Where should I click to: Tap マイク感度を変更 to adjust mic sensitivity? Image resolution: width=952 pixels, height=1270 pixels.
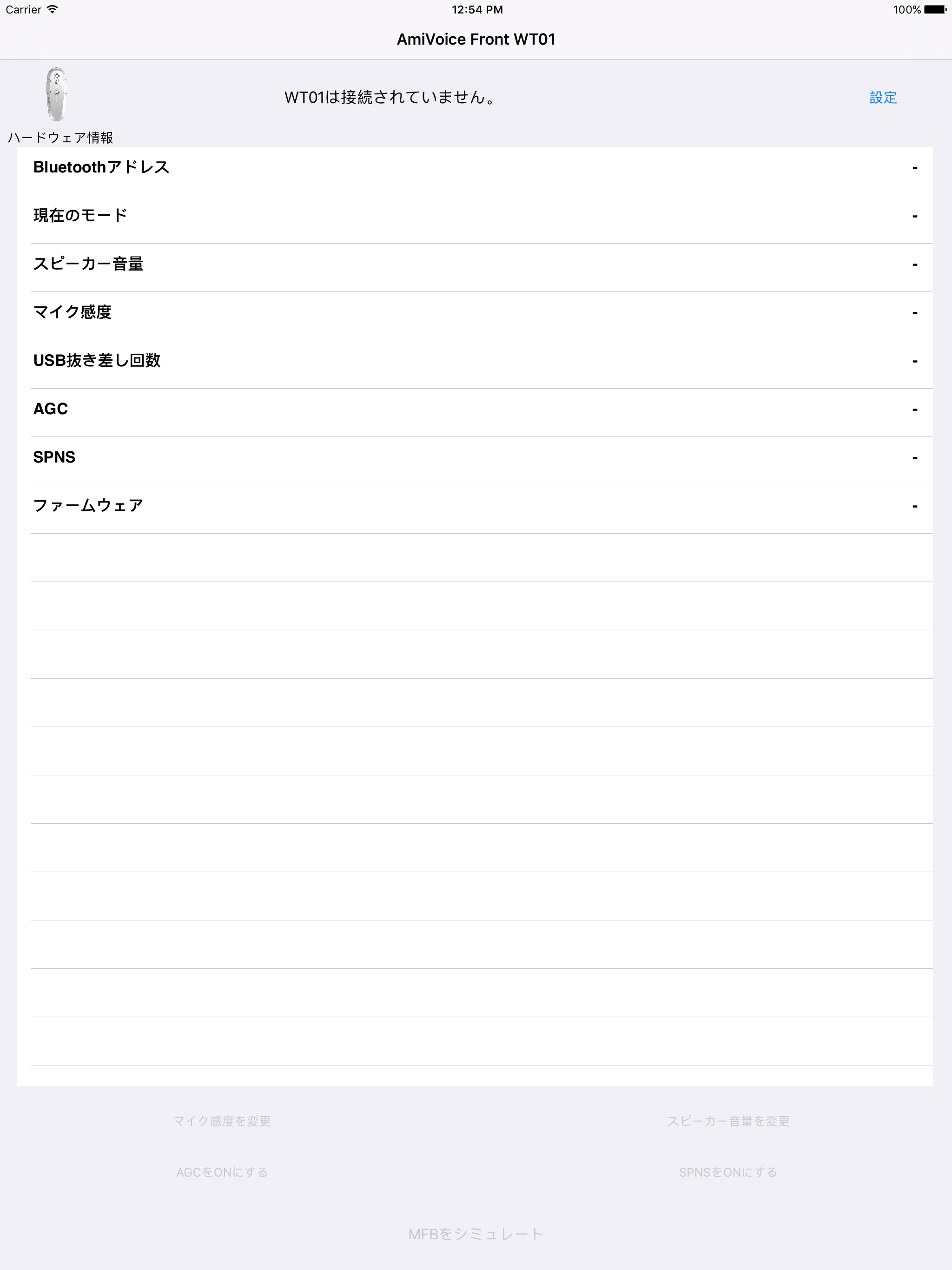tap(222, 1121)
